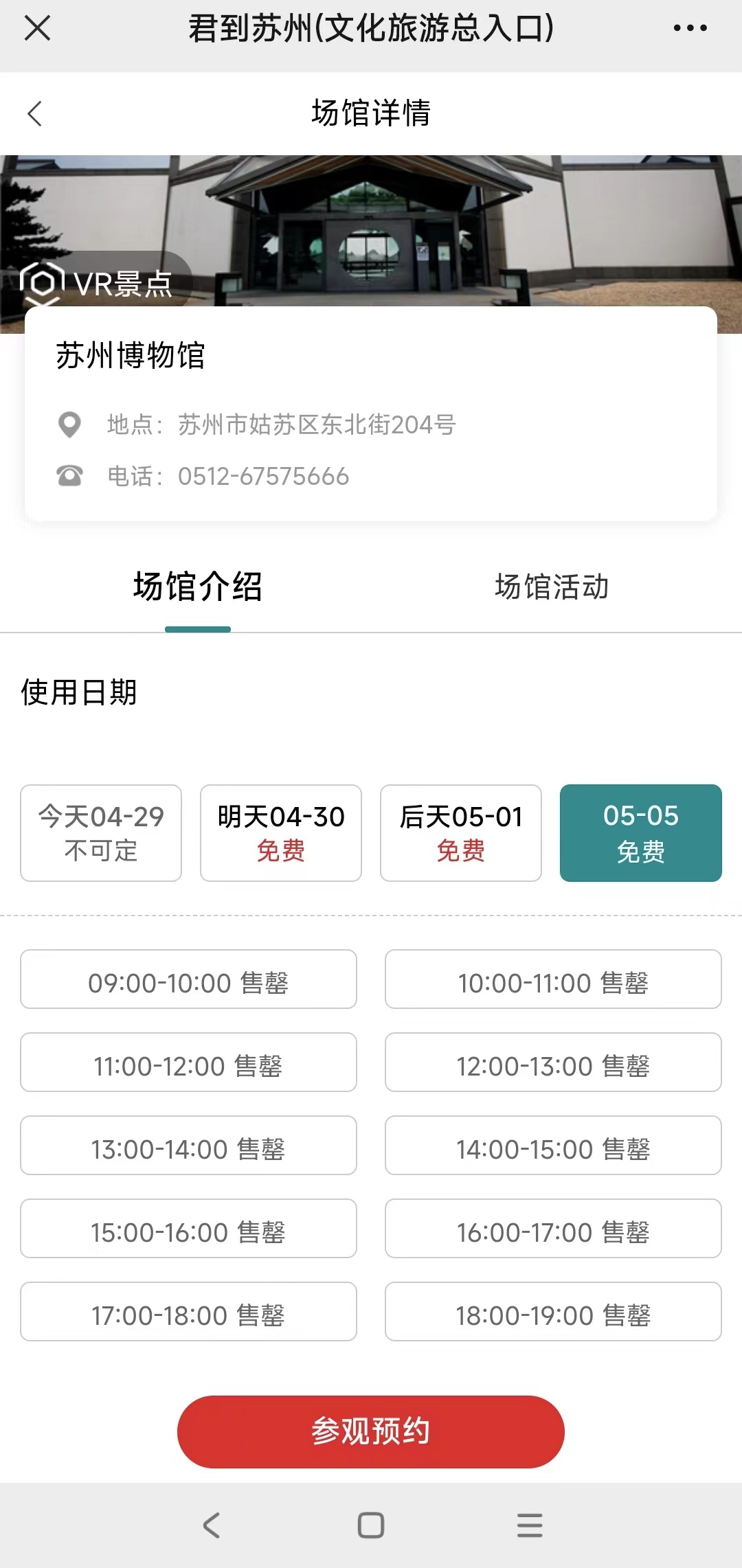Tap the 今天04-29 date option
The height and width of the screenshot is (1568, 742).
coord(101,832)
